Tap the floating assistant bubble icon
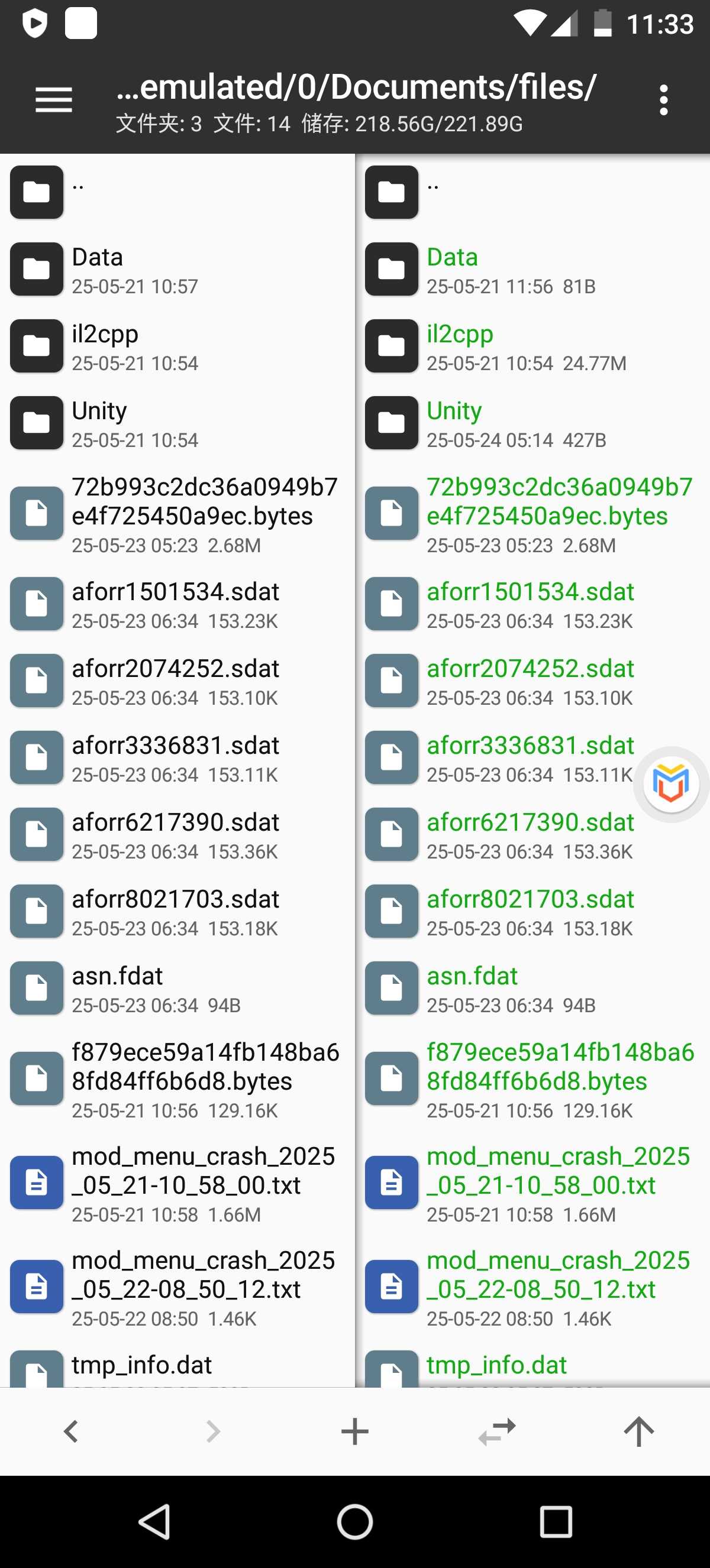This screenshot has width=710, height=1568. pyautogui.click(x=670, y=784)
